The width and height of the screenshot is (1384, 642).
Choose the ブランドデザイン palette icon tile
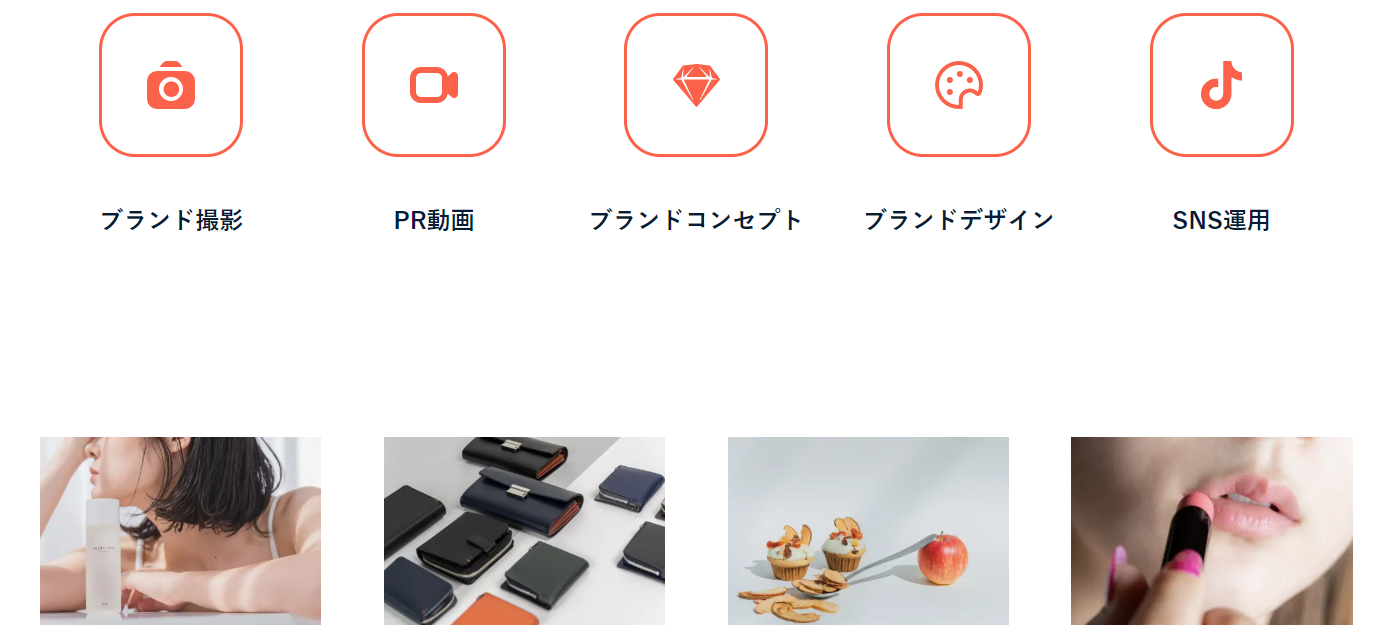[959, 85]
